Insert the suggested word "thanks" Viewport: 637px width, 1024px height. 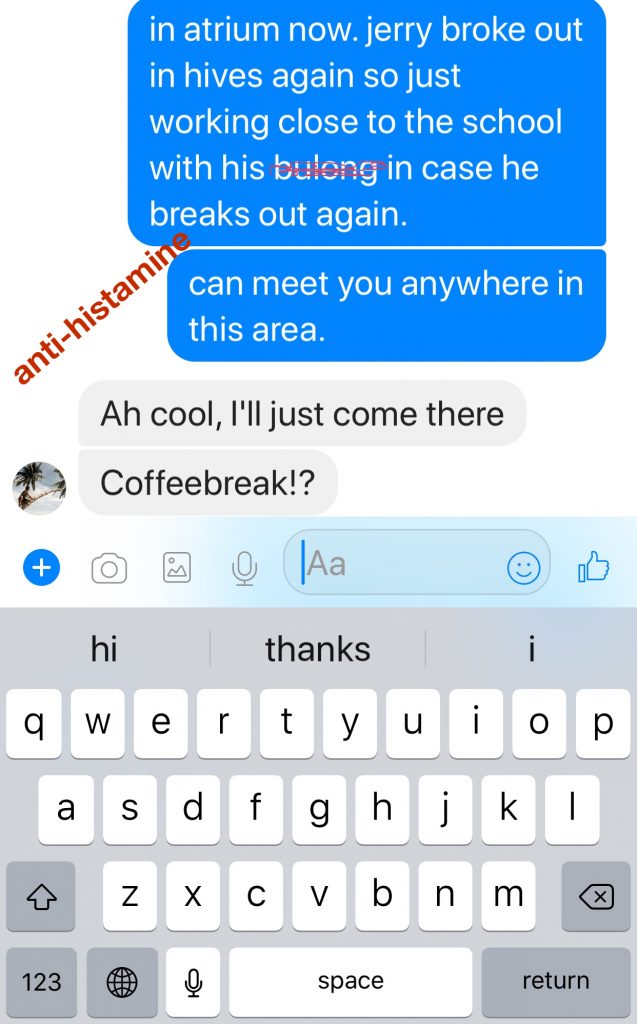pos(318,649)
